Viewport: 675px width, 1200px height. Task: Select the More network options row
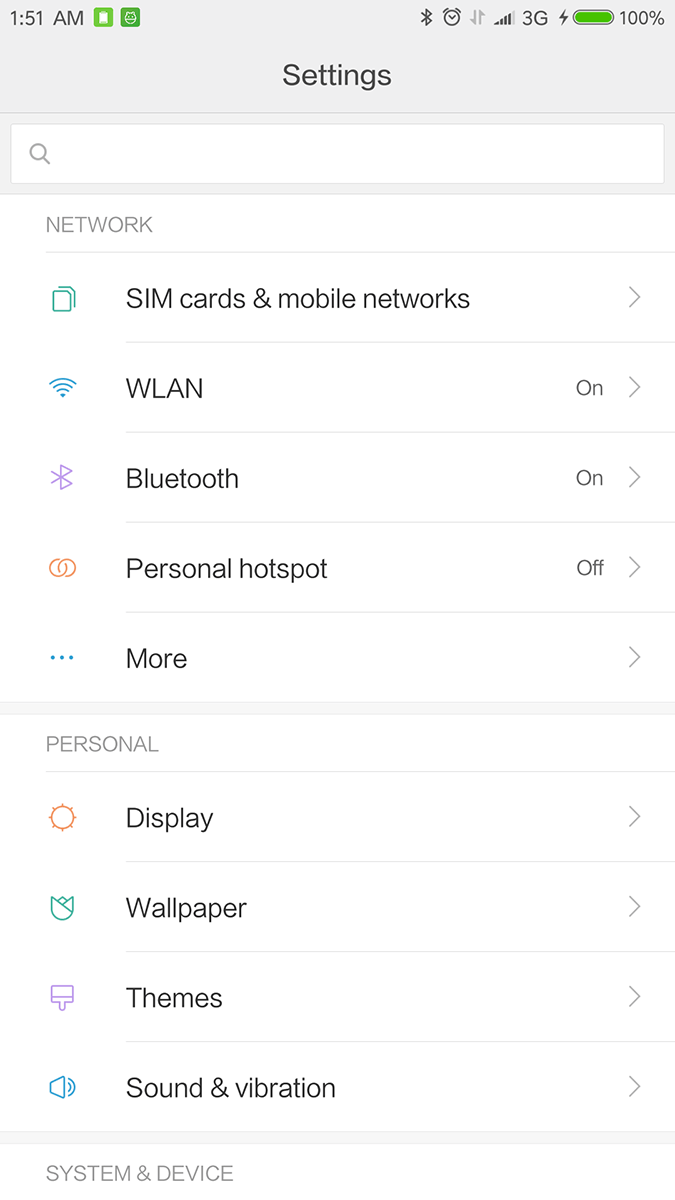point(337,658)
